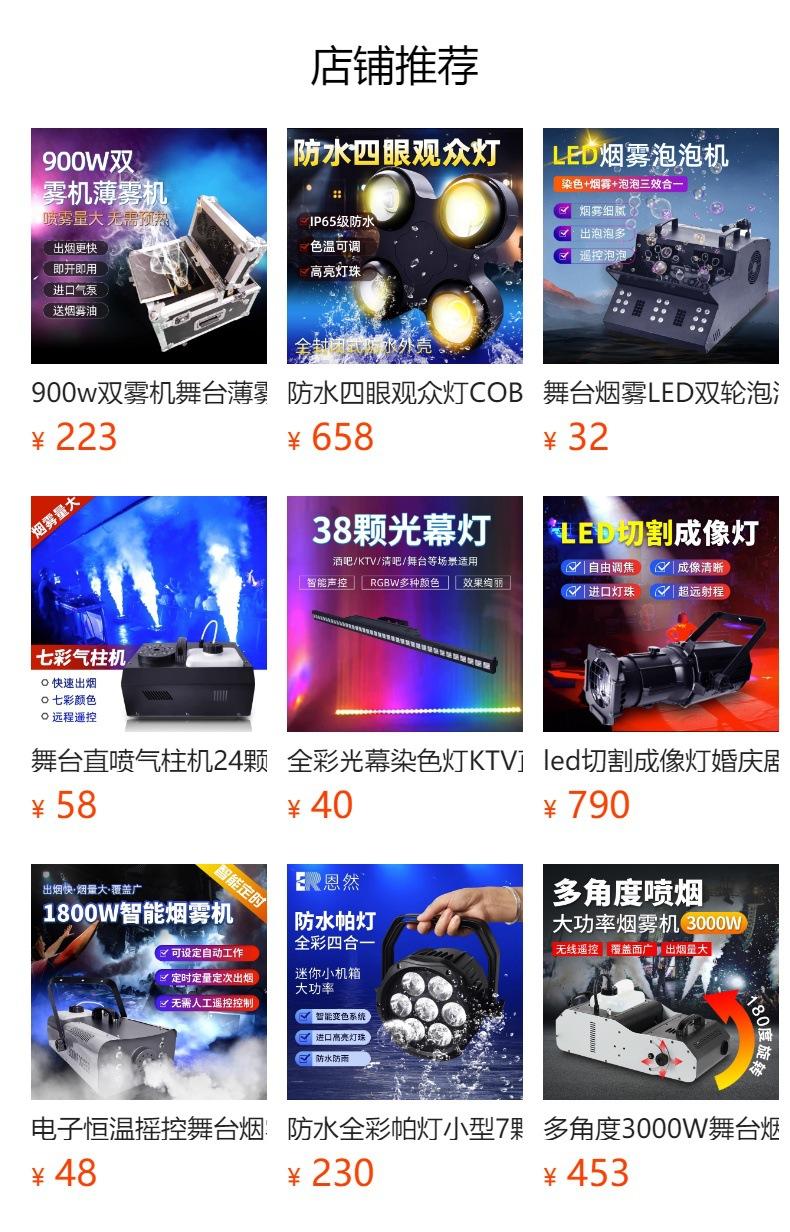Open the 900w双雾机舞台薄雾 product card
The image size is (790, 1232).
point(149,246)
